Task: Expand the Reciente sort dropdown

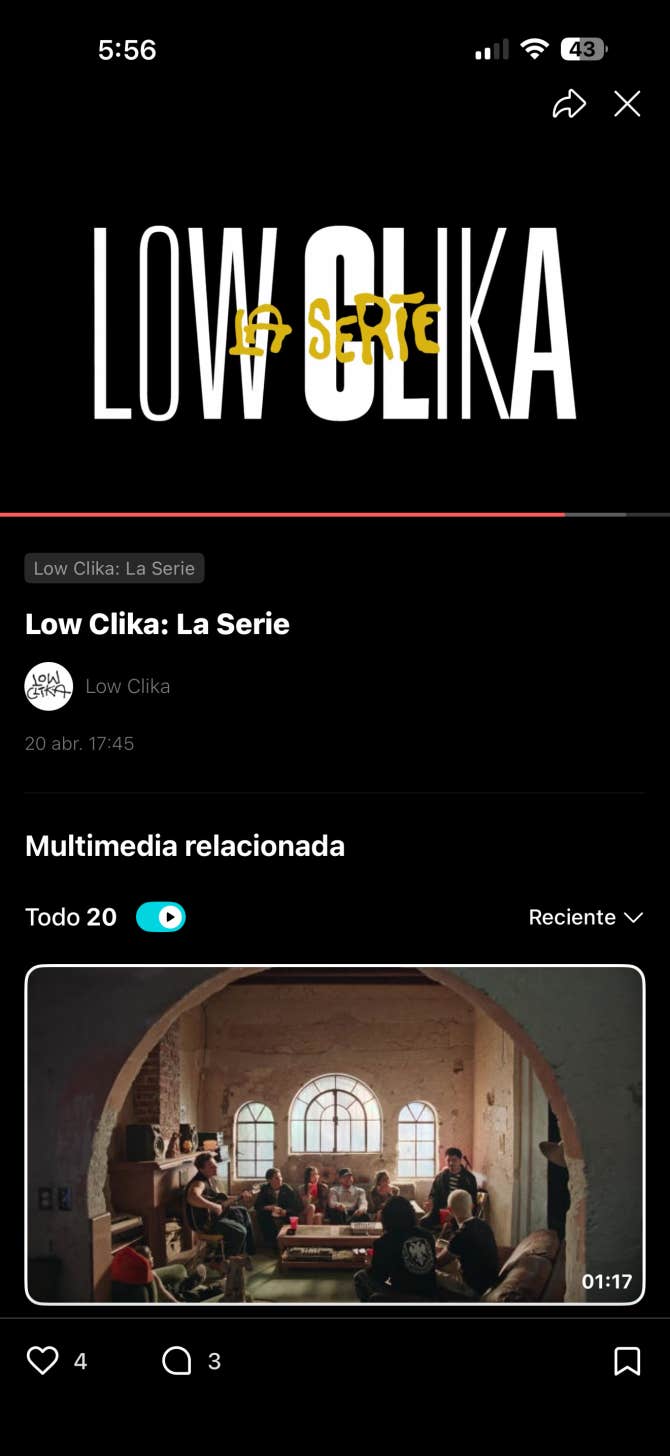Action: point(585,917)
